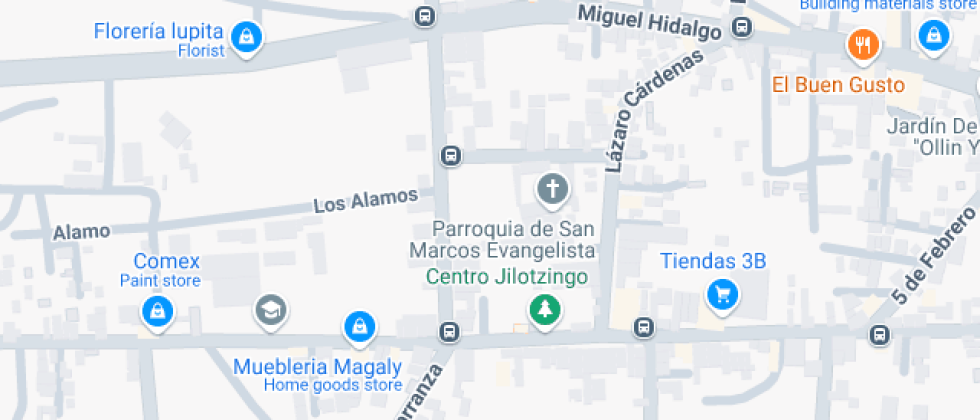Select the El Buen Gusto restaurant marker

(861, 44)
